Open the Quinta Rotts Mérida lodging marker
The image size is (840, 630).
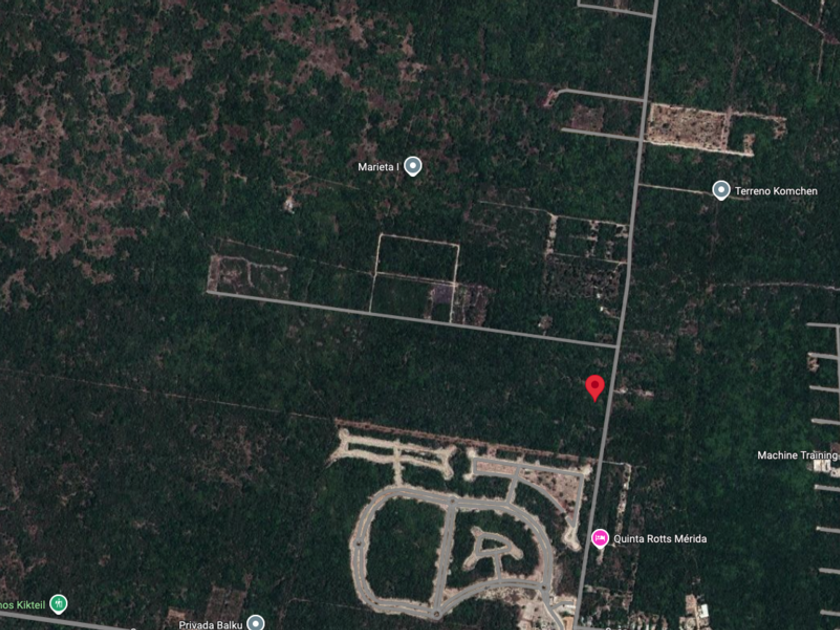pyautogui.click(x=600, y=538)
